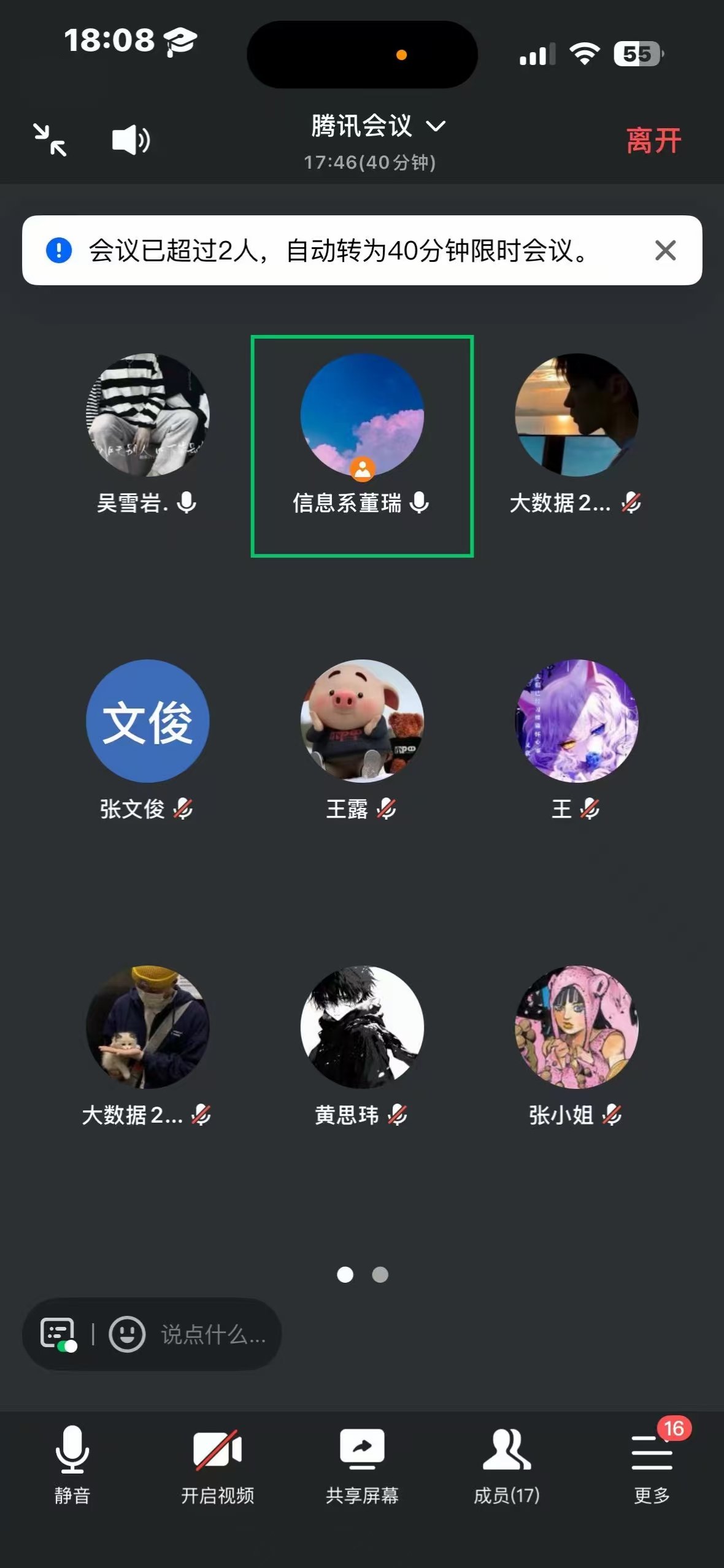Open the 更多 menu

652,1465
